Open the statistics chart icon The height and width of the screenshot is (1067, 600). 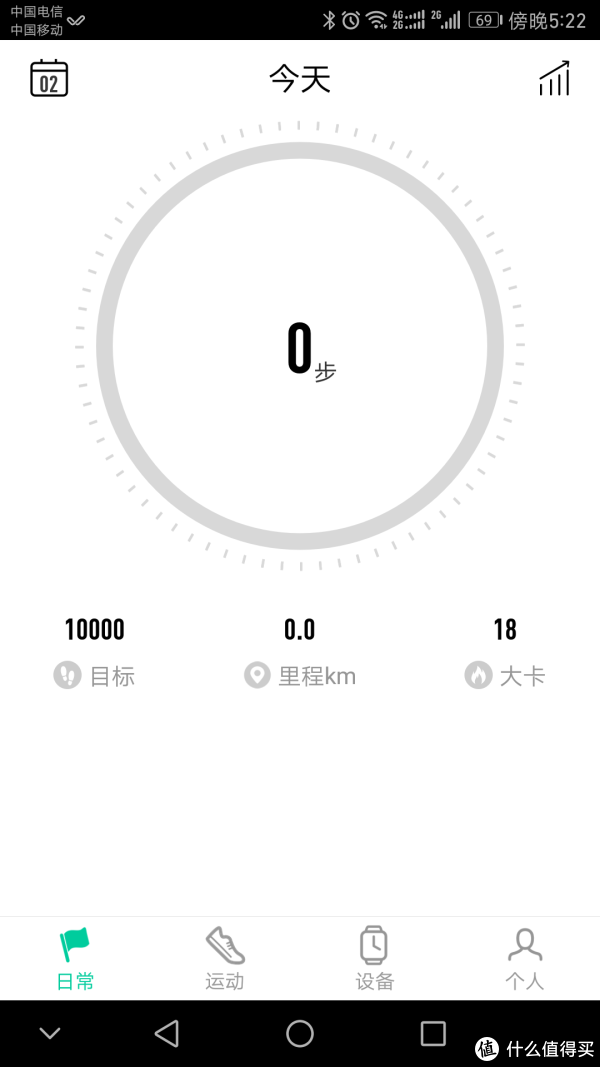554,78
